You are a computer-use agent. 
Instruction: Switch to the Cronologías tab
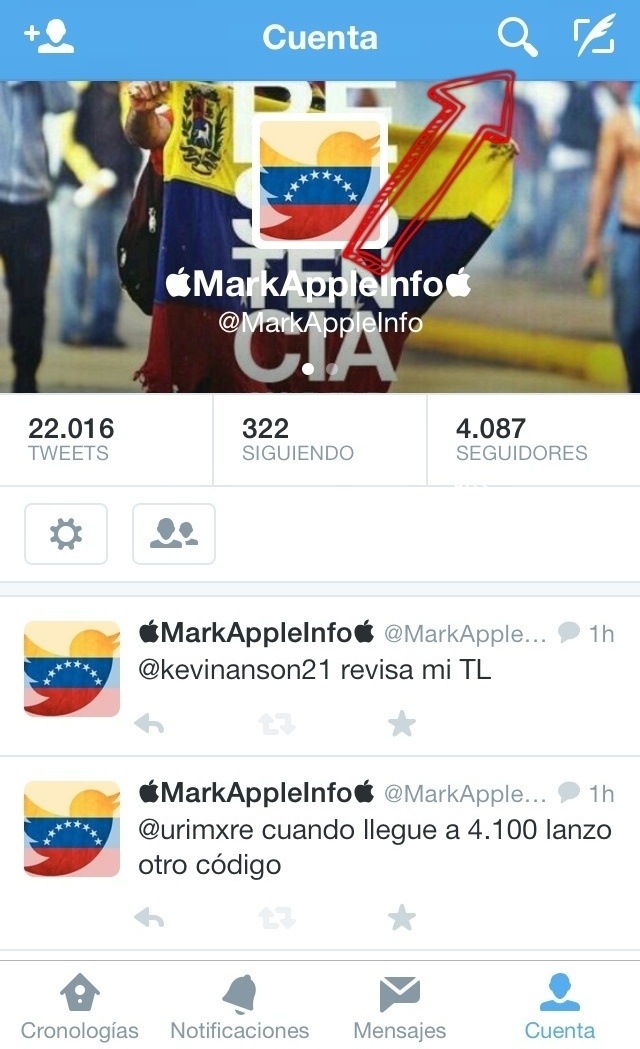(80, 1005)
